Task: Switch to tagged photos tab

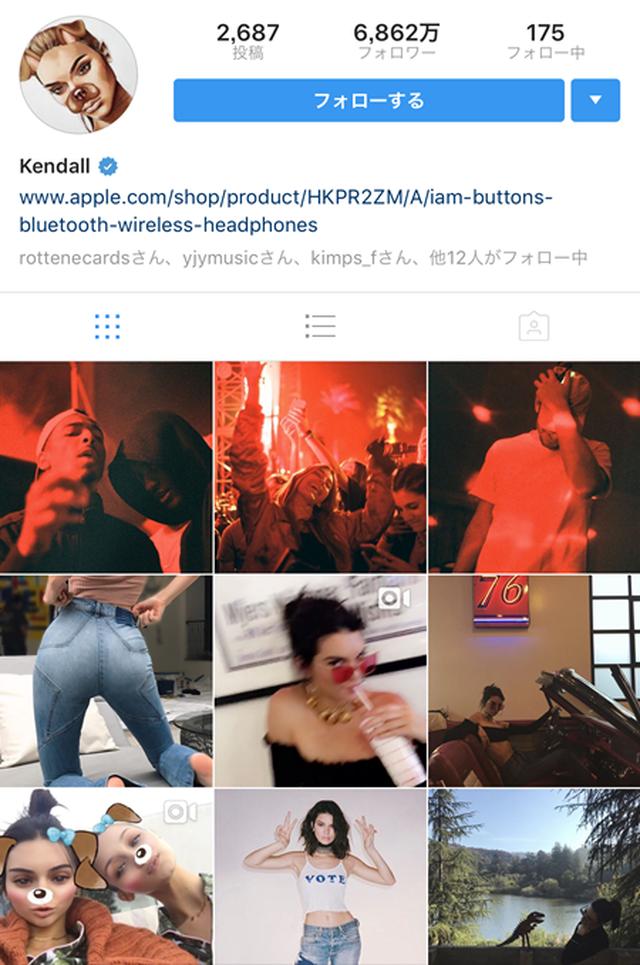Action: coord(533,326)
